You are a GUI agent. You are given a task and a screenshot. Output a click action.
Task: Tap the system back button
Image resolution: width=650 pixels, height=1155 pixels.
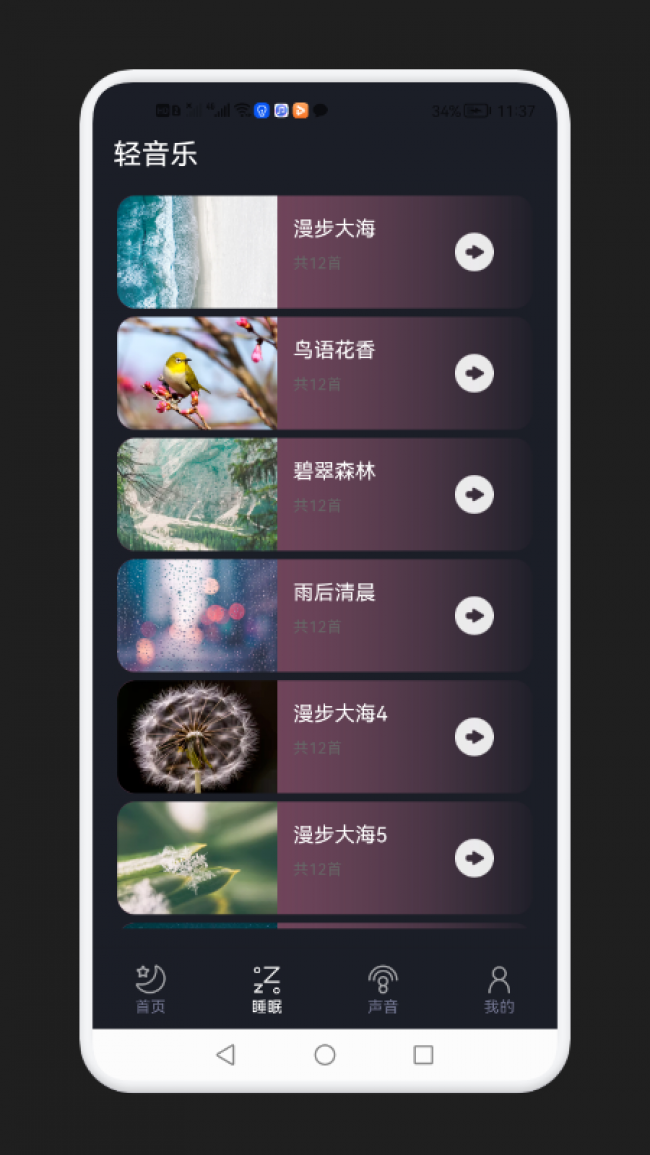[226, 1054]
